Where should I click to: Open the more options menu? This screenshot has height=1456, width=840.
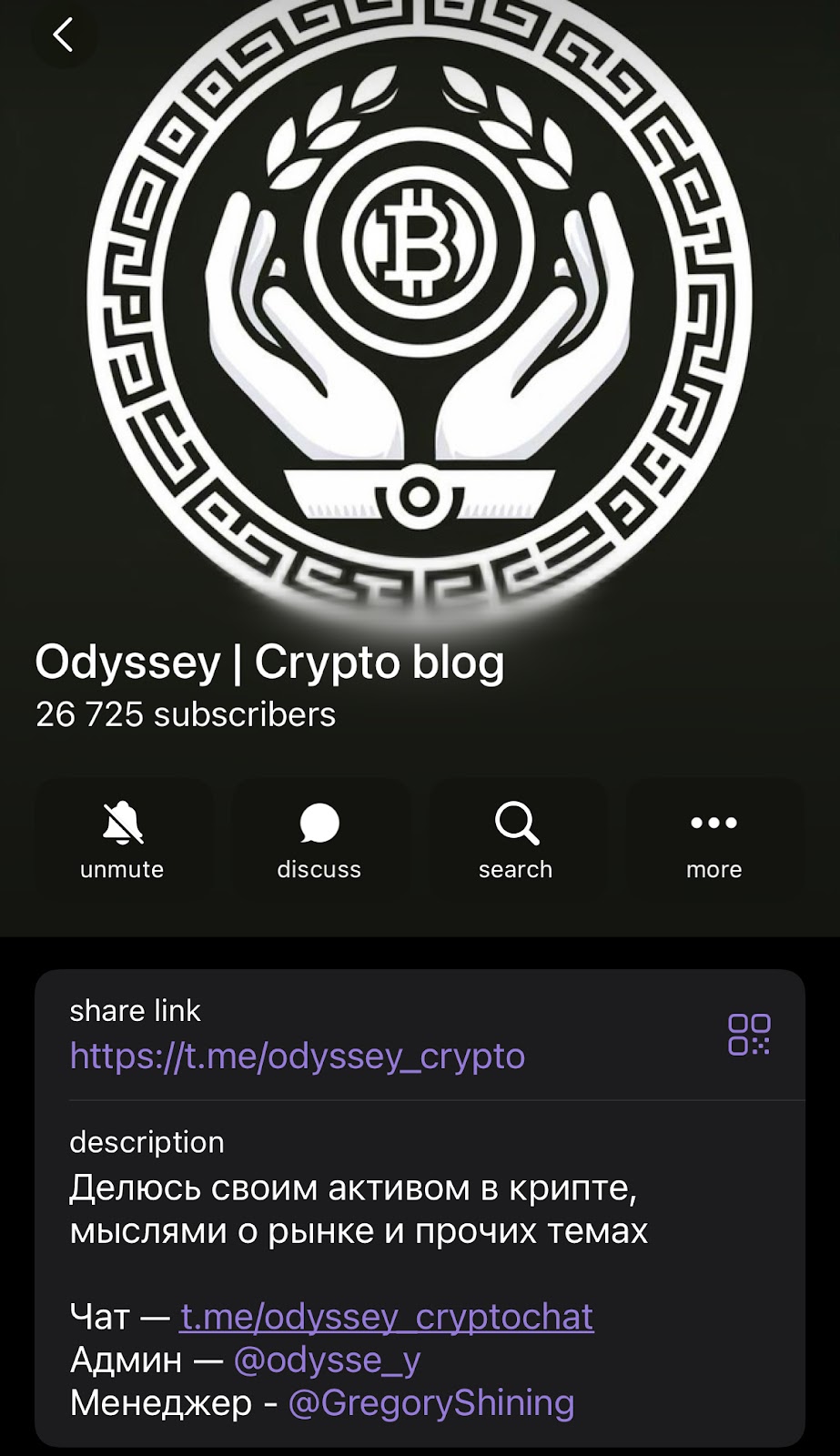pyautogui.click(x=714, y=839)
